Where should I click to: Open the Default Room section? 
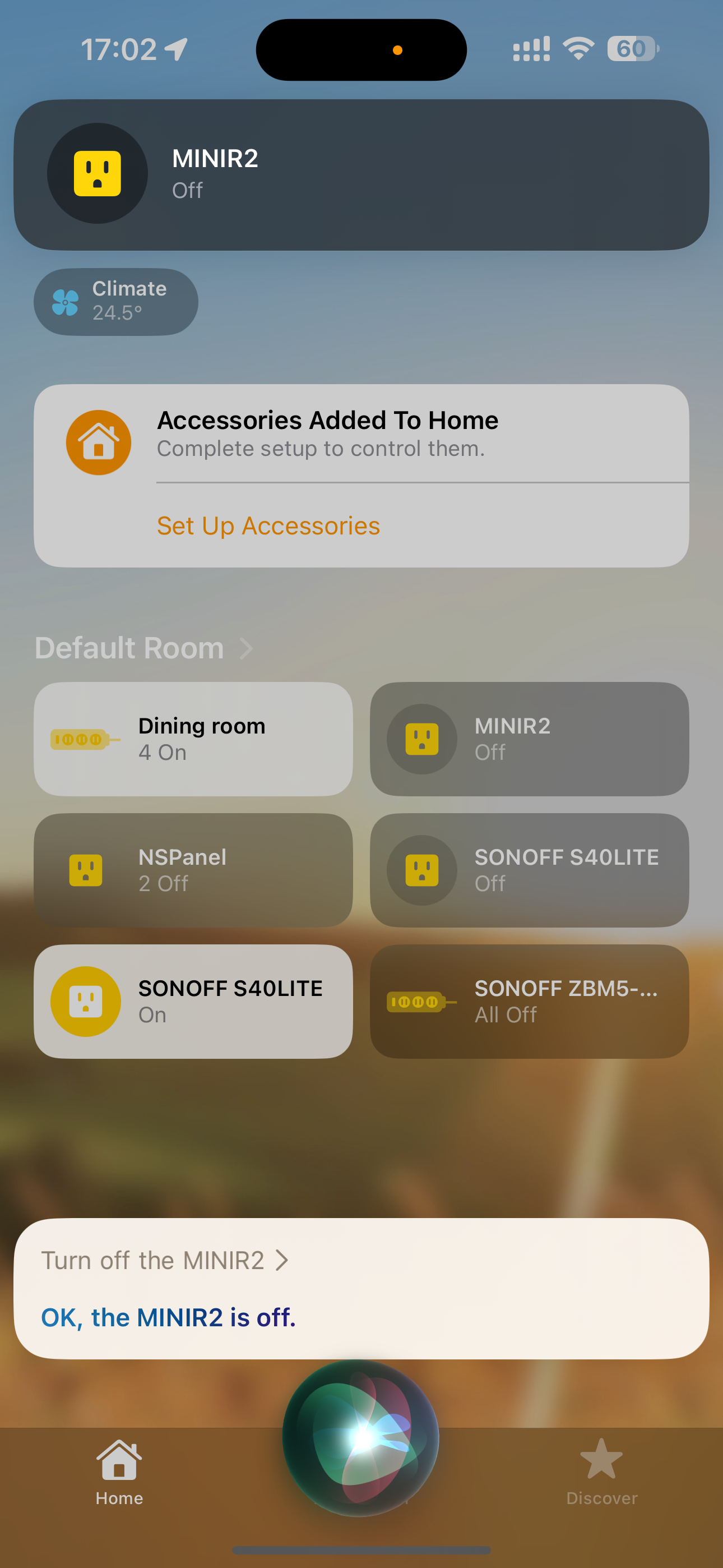tap(143, 648)
